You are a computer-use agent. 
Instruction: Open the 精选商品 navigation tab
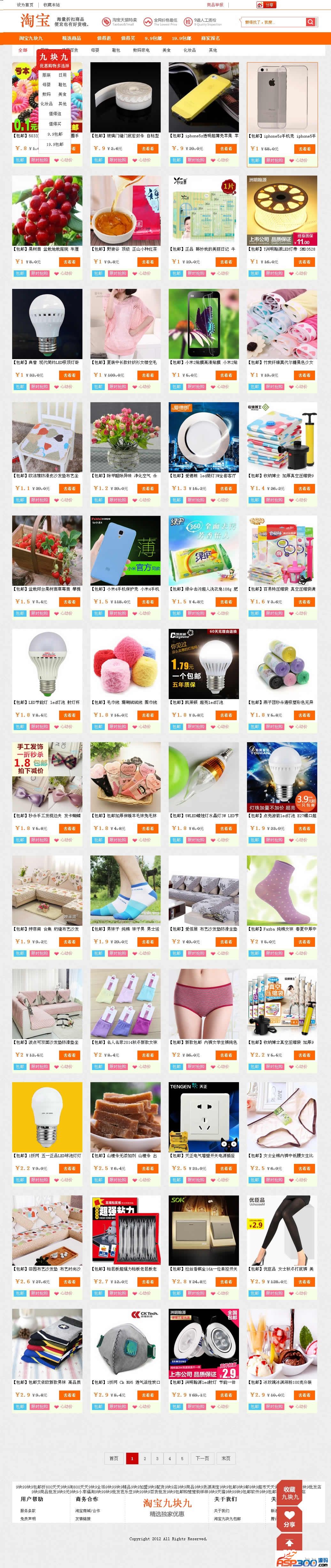click(x=71, y=38)
